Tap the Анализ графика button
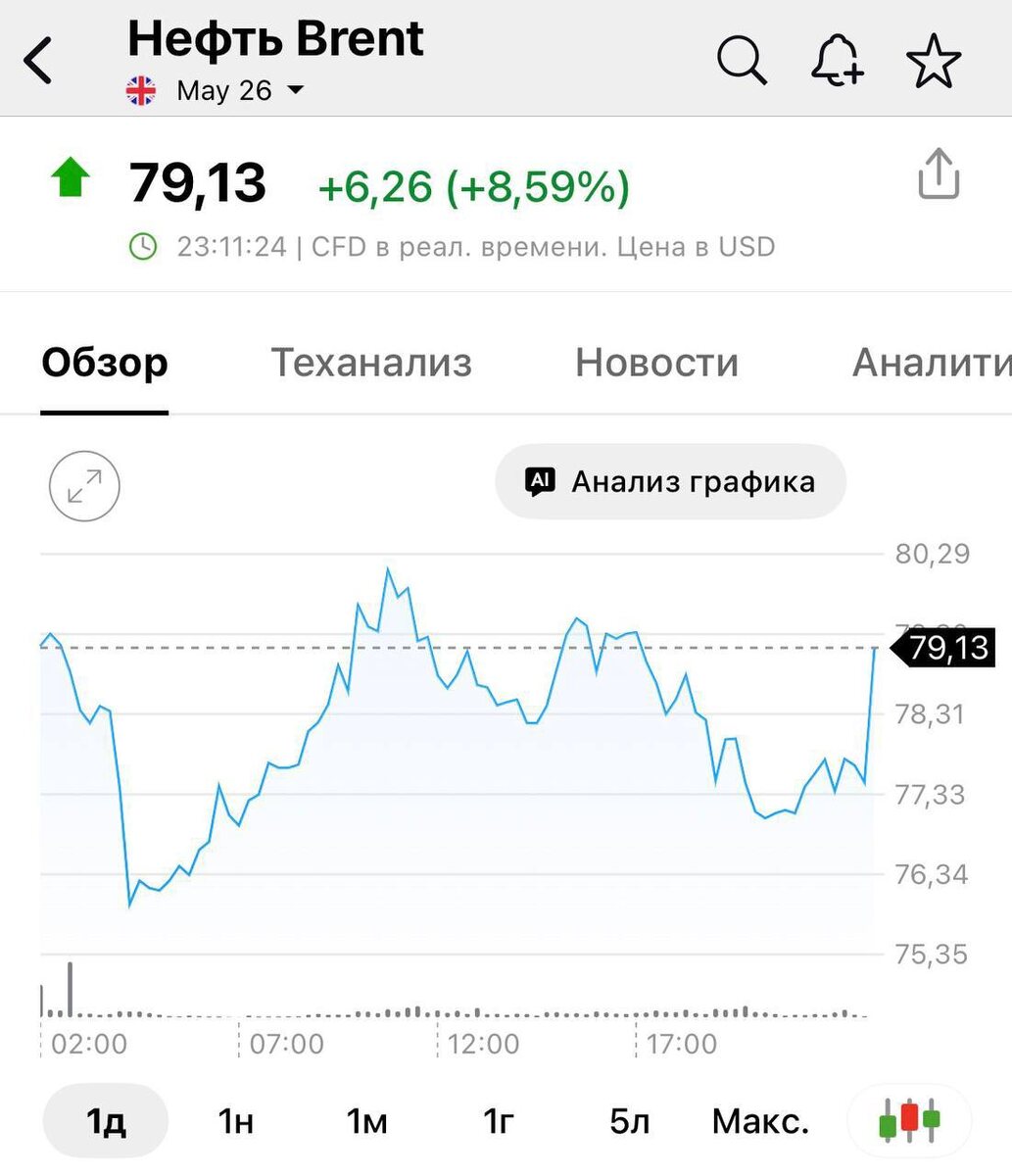The height and width of the screenshot is (1176, 1012). click(x=671, y=482)
